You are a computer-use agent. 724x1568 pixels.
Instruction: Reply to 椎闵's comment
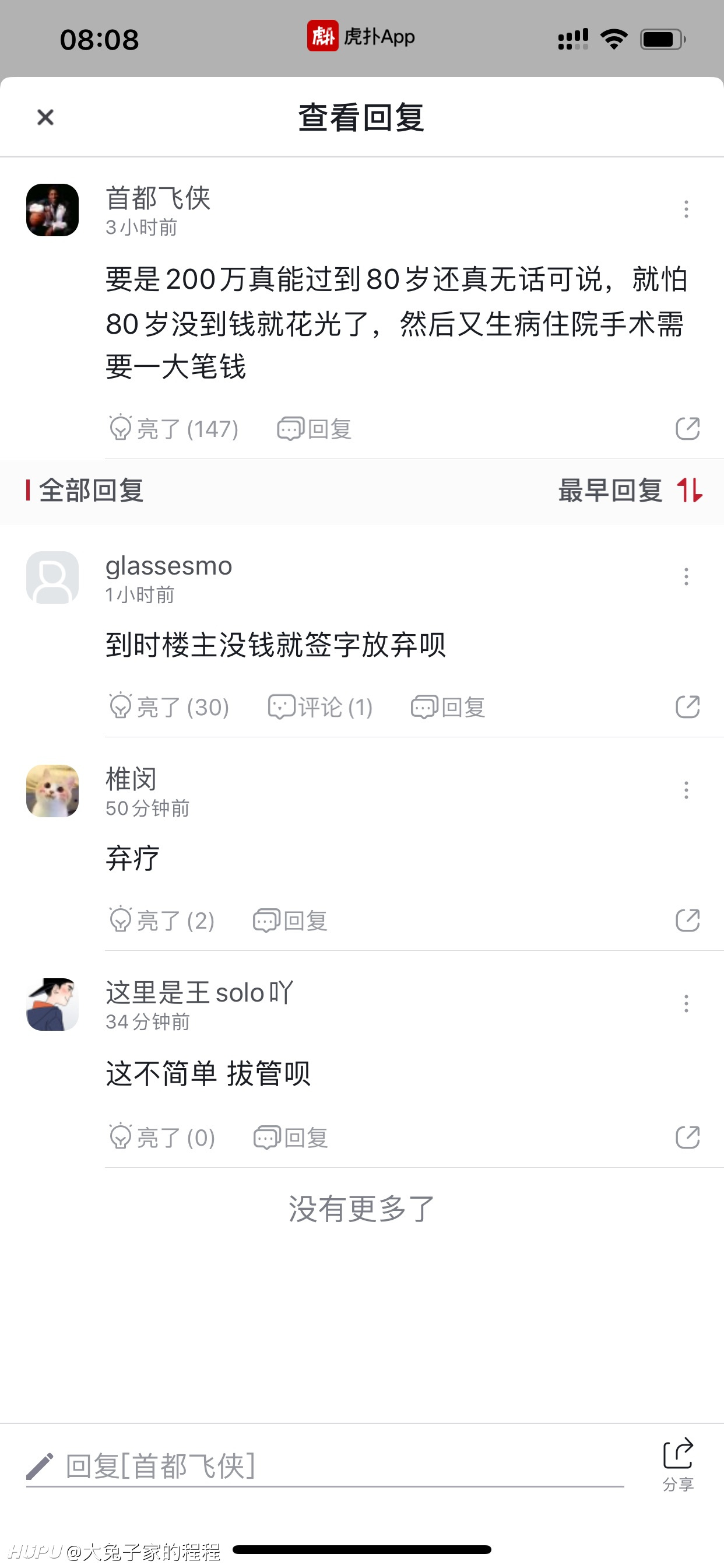[290, 921]
